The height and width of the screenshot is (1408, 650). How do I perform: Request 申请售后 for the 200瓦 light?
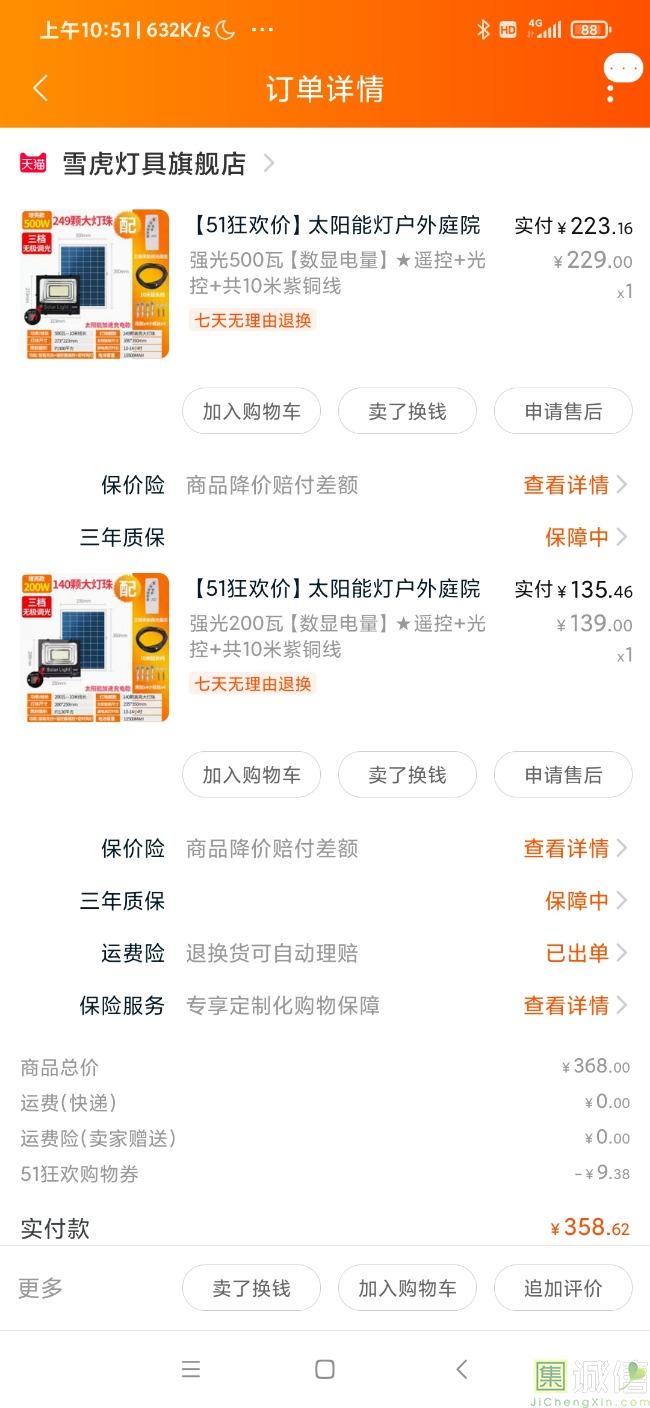(563, 775)
